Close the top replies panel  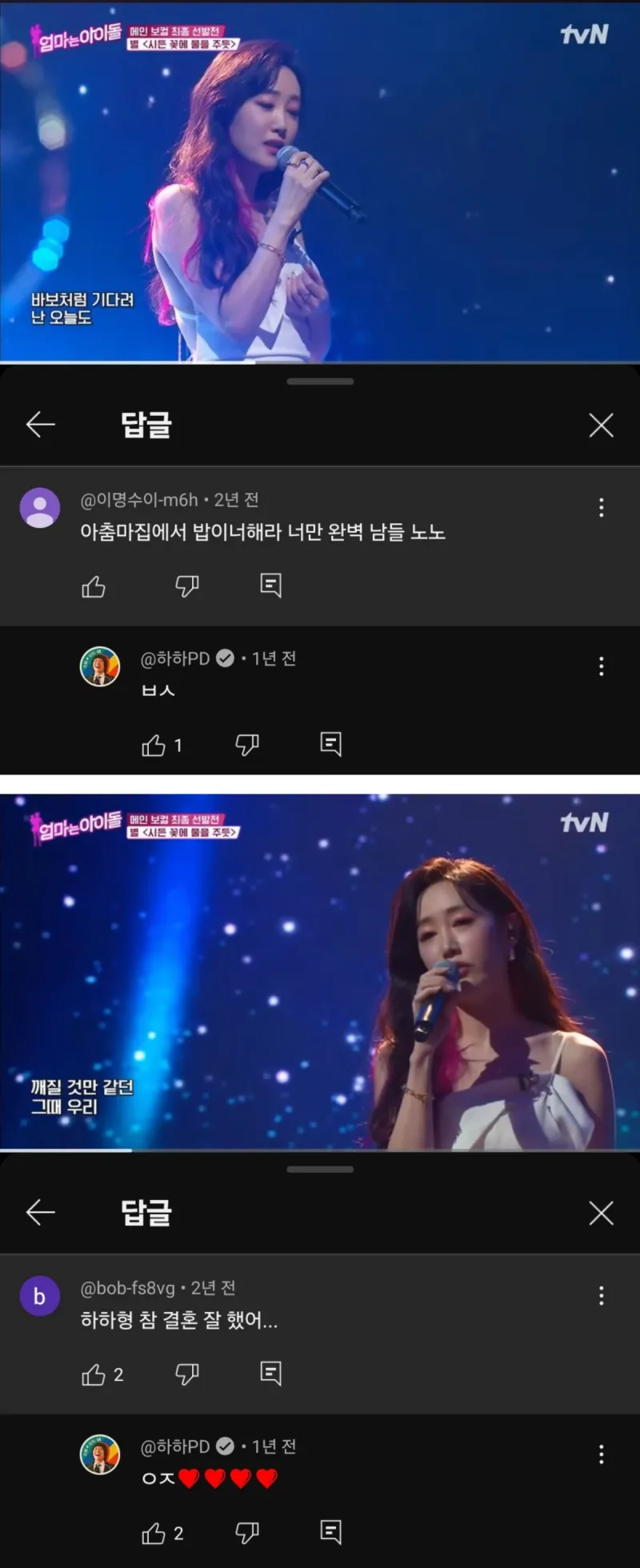601,425
